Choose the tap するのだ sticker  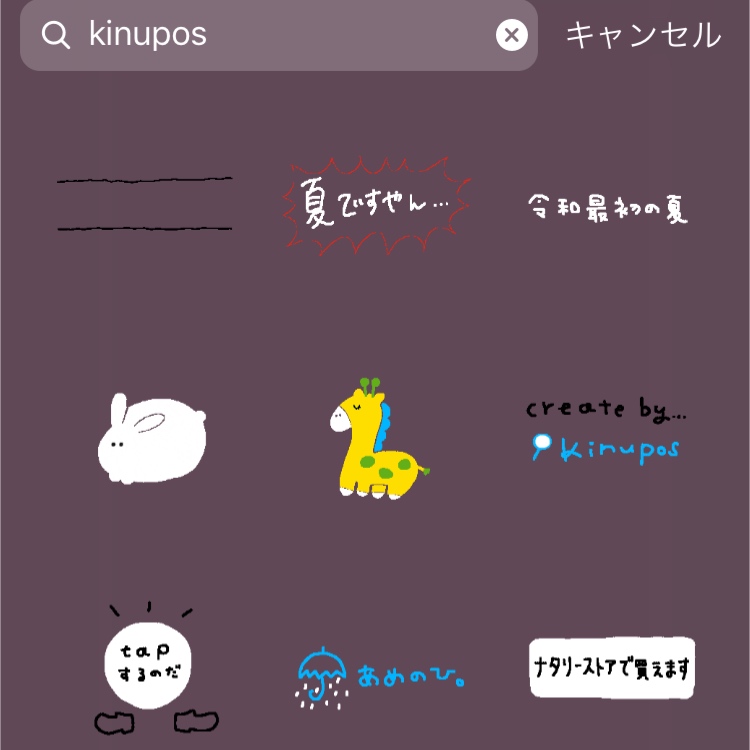click(150, 667)
